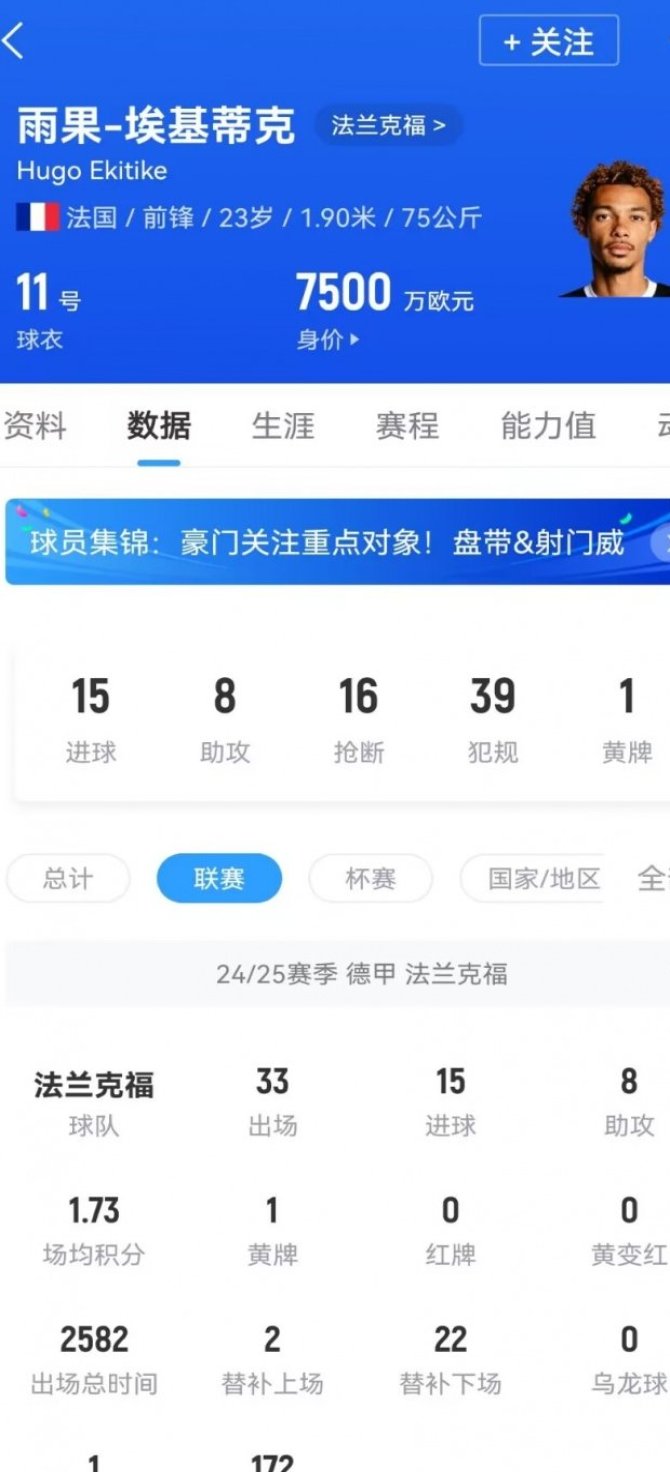Filter stats by 杯赛
Image resolution: width=670 pixels, height=1472 pixels.
click(x=370, y=879)
